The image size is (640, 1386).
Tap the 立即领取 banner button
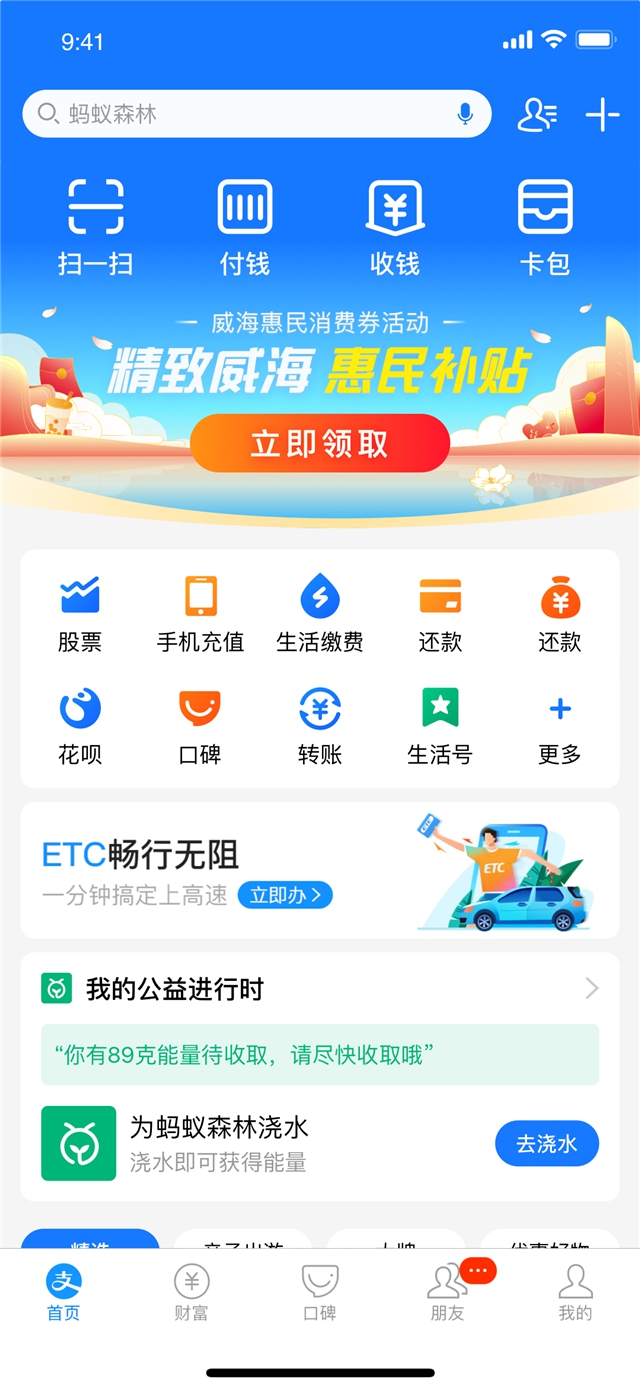click(320, 444)
